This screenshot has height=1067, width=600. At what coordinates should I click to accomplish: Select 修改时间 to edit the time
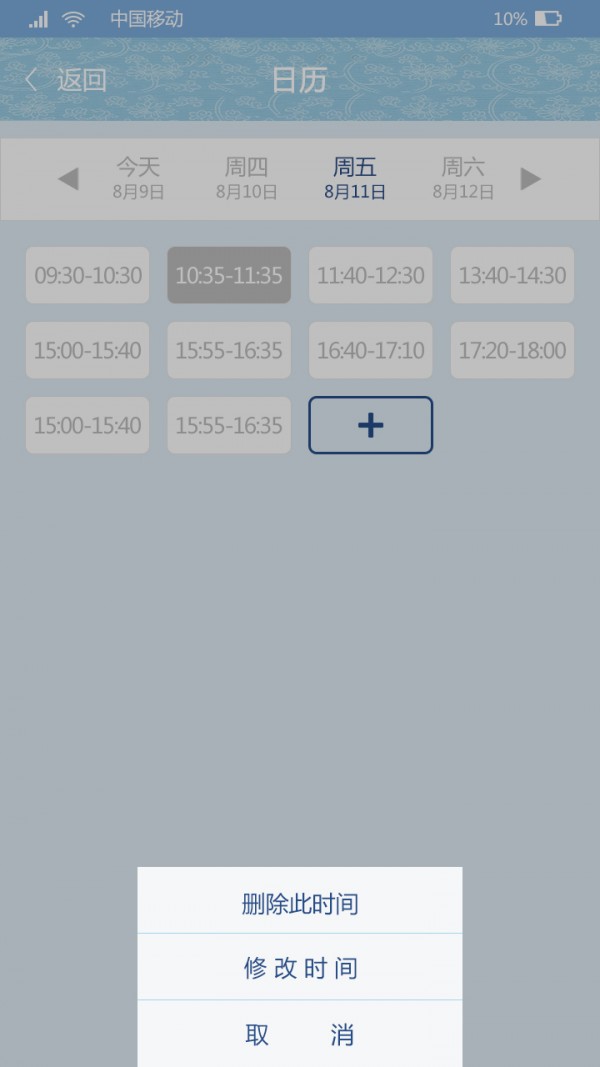pos(300,968)
